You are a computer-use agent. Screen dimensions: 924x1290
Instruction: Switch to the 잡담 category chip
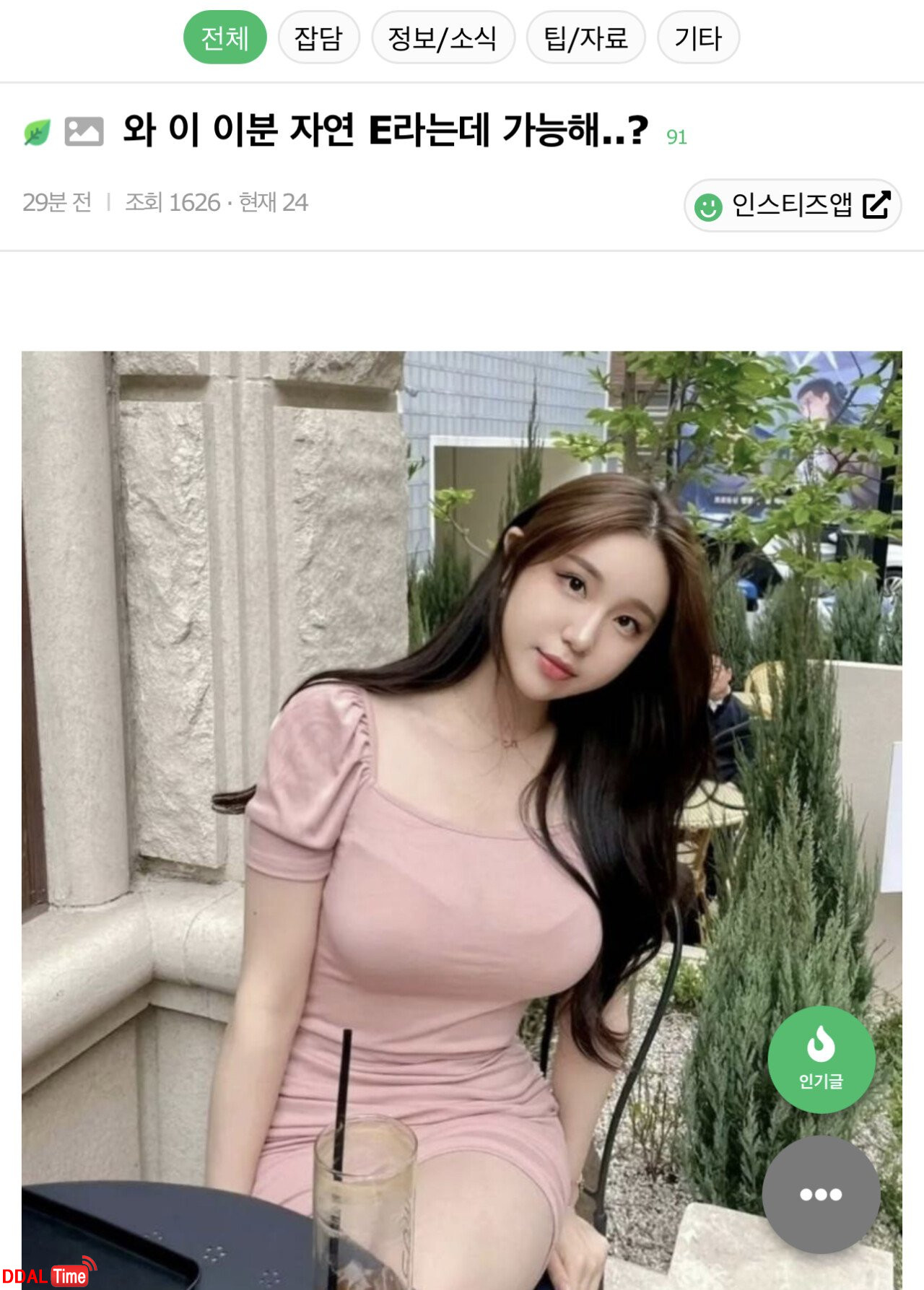pyautogui.click(x=318, y=38)
